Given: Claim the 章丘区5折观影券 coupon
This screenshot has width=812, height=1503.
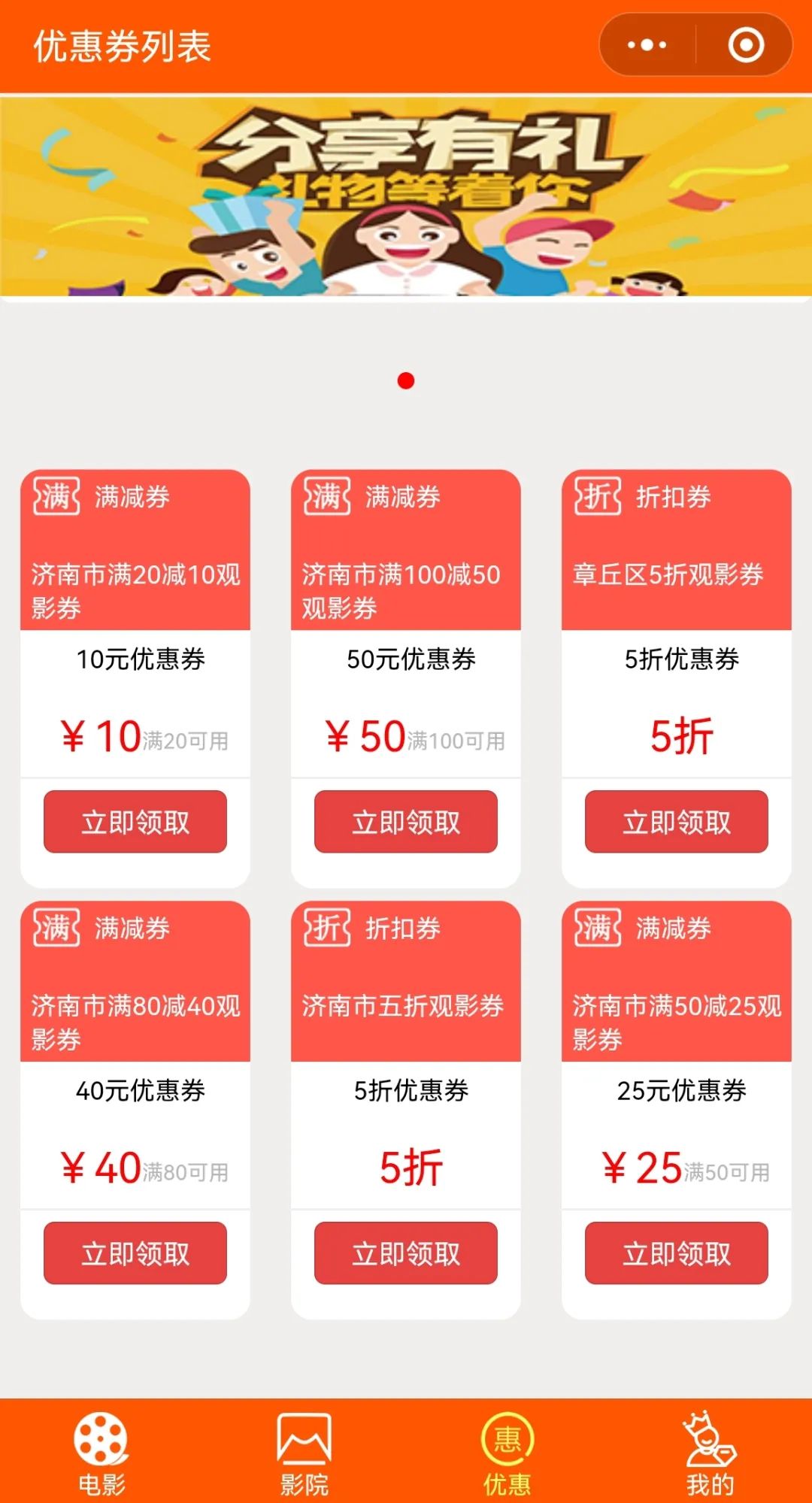Looking at the screenshot, I should click(x=675, y=823).
